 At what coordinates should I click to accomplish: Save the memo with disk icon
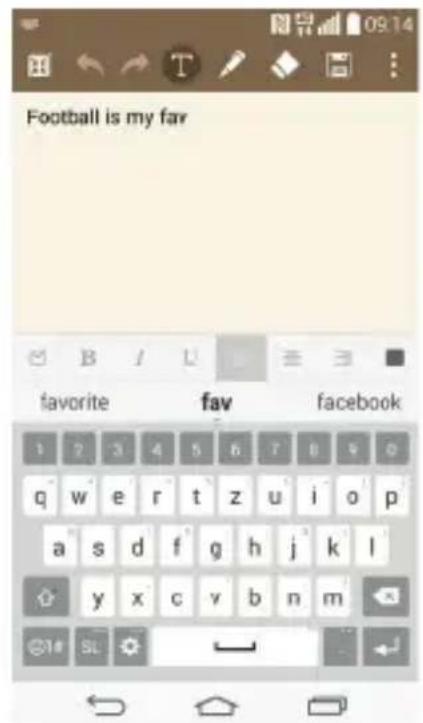(x=338, y=65)
